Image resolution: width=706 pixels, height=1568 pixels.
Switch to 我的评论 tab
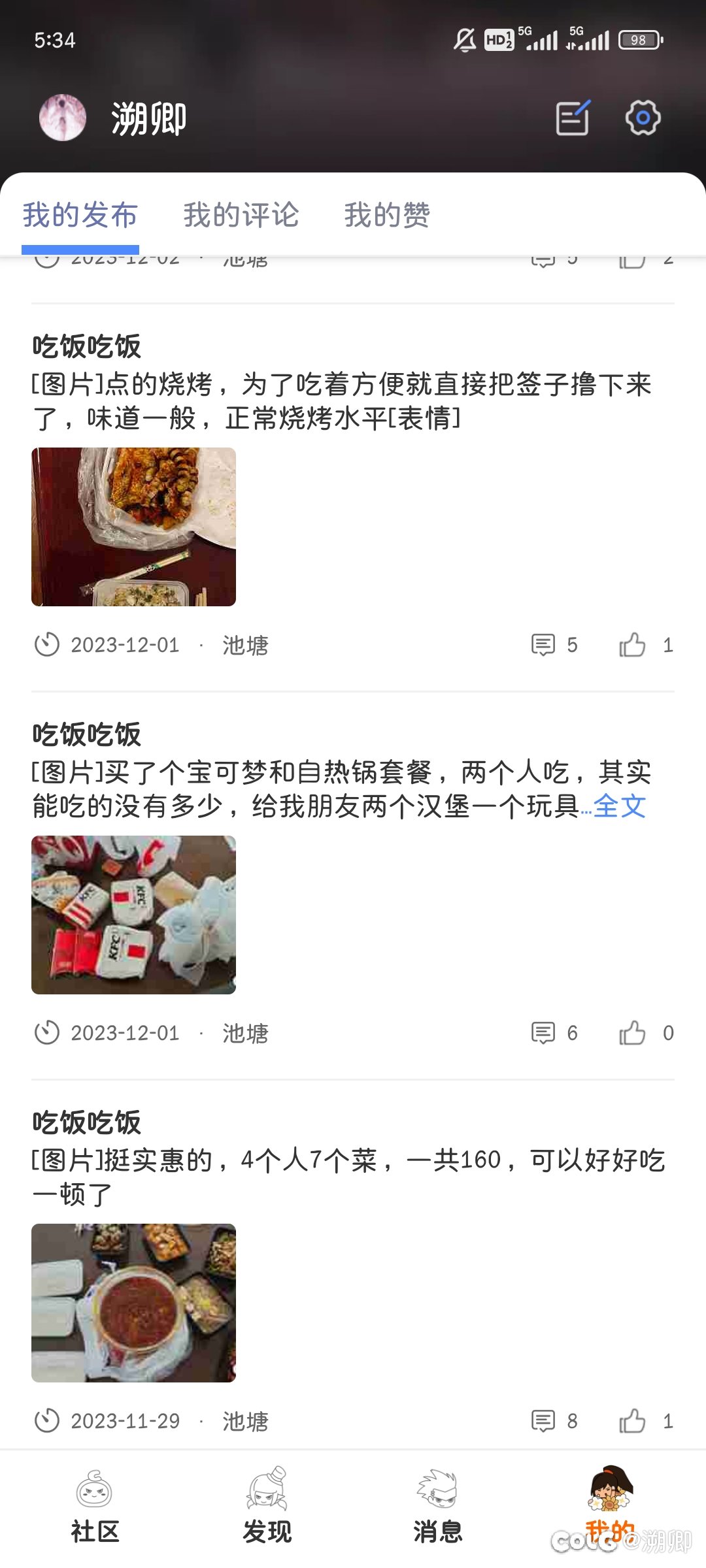click(241, 215)
